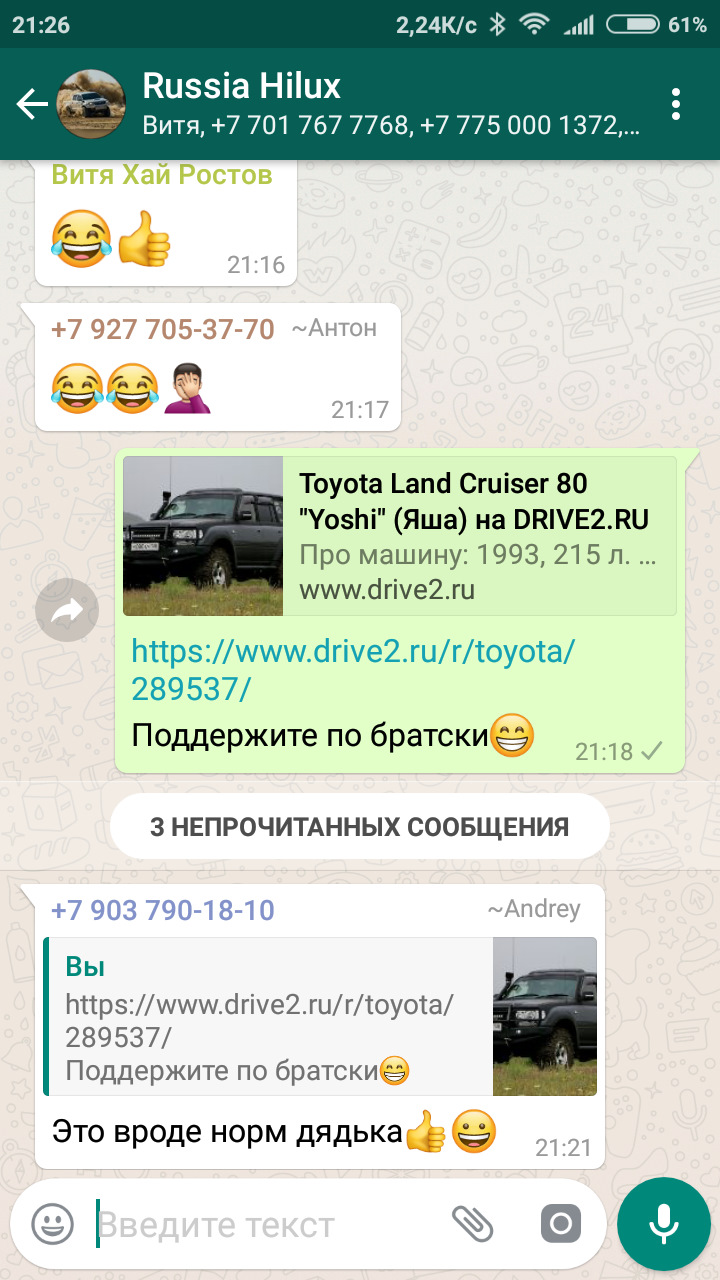Open the three-dot overflow menu
720x1280 pixels.
pos(677,104)
